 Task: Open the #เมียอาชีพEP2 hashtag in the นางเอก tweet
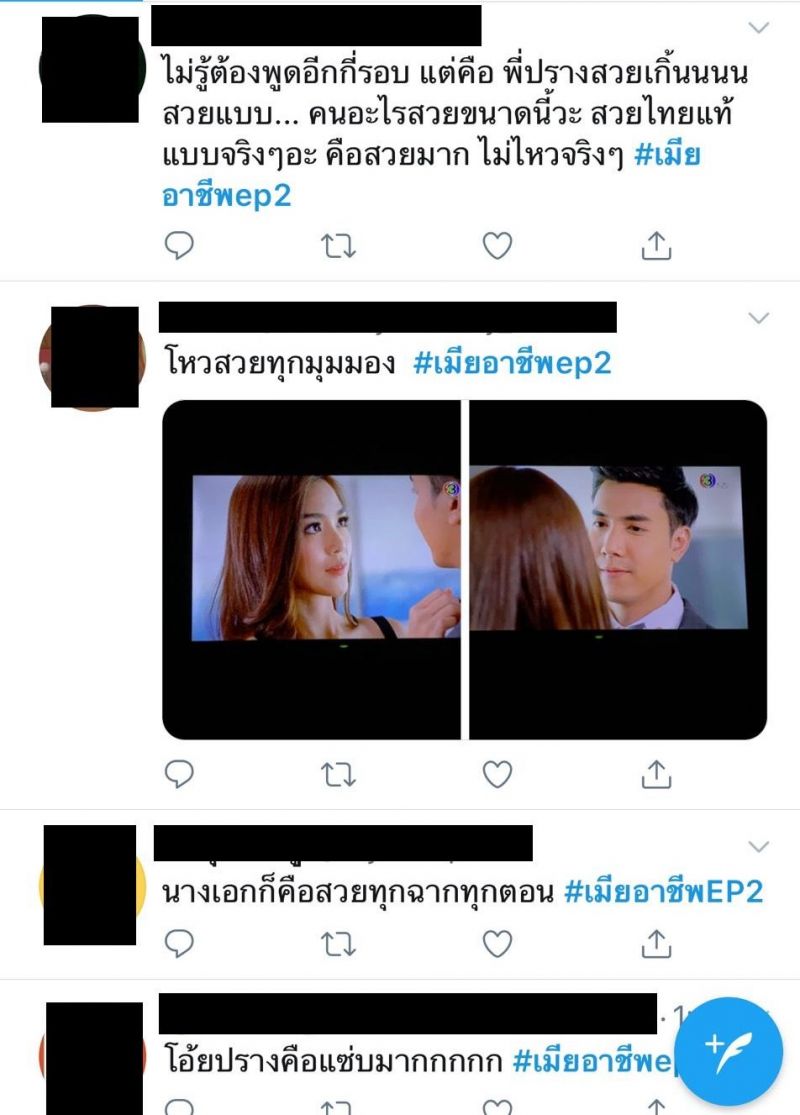tap(663, 891)
